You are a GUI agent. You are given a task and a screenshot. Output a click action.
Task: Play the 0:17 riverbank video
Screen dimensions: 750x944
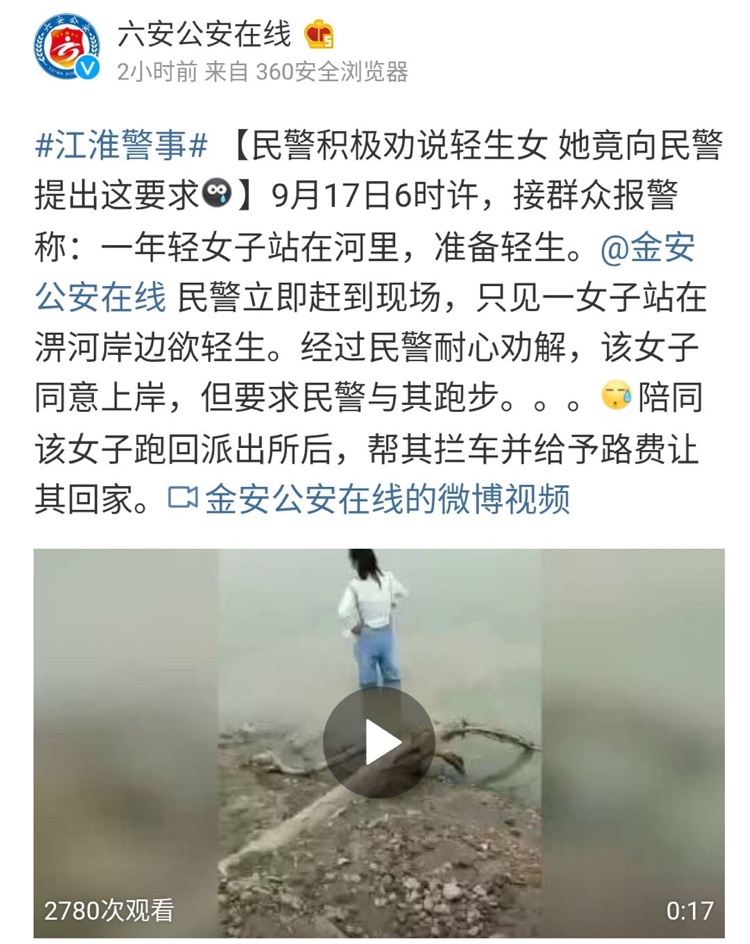379,742
